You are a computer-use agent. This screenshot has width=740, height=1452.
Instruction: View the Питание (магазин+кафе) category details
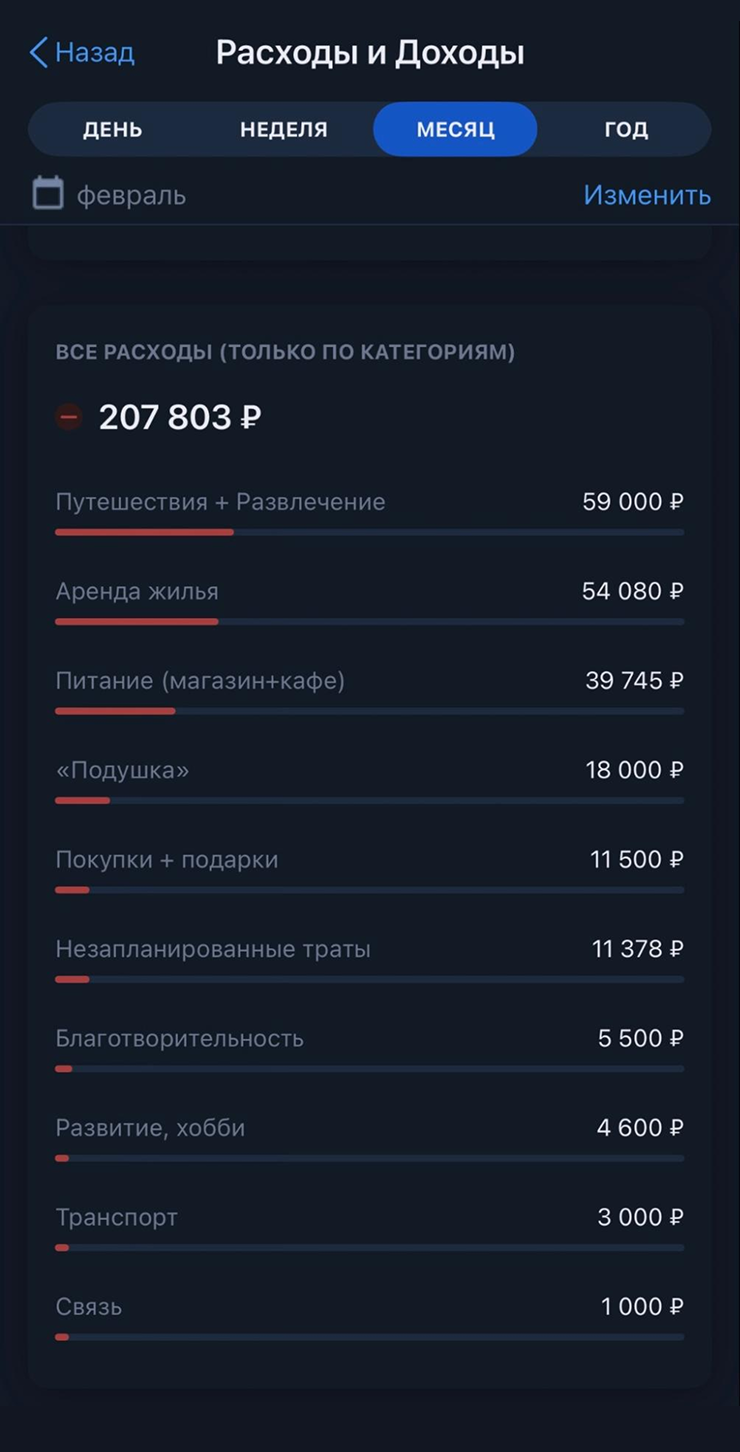(x=370, y=690)
